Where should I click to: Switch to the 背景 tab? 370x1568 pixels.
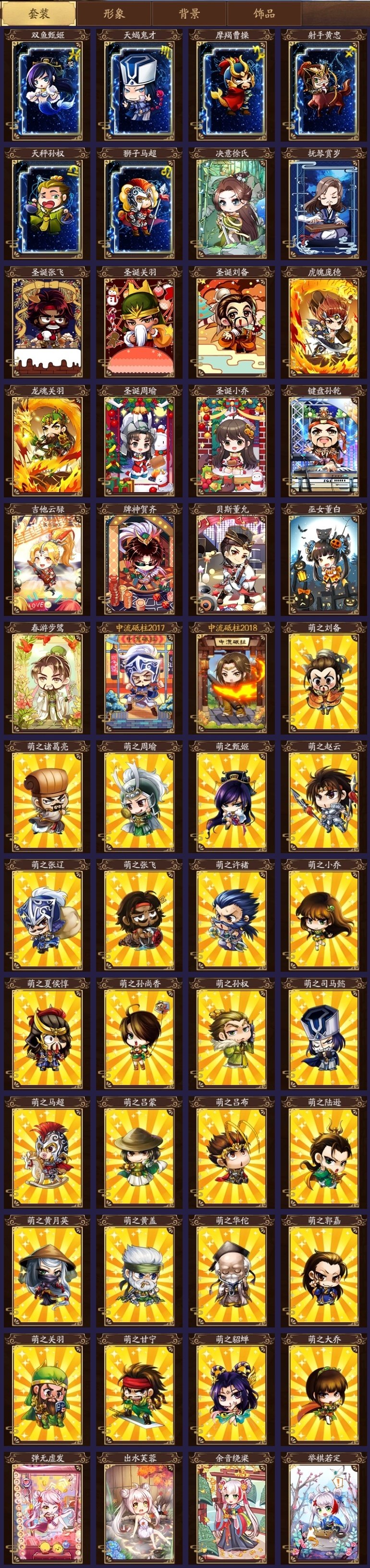(x=189, y=13)
